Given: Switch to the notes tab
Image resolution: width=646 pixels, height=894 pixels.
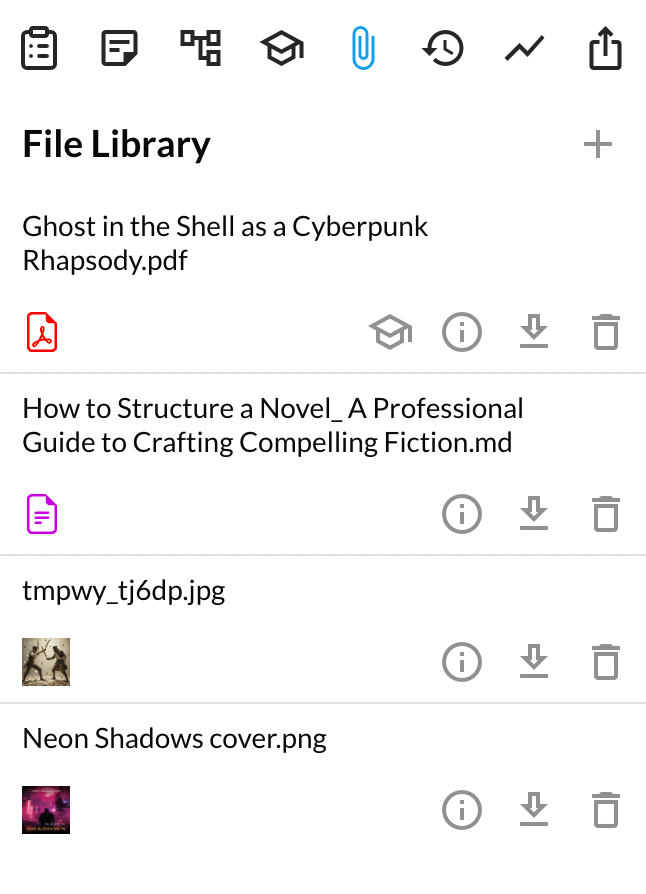Looking at the screenshot, I should click(120, 48).
